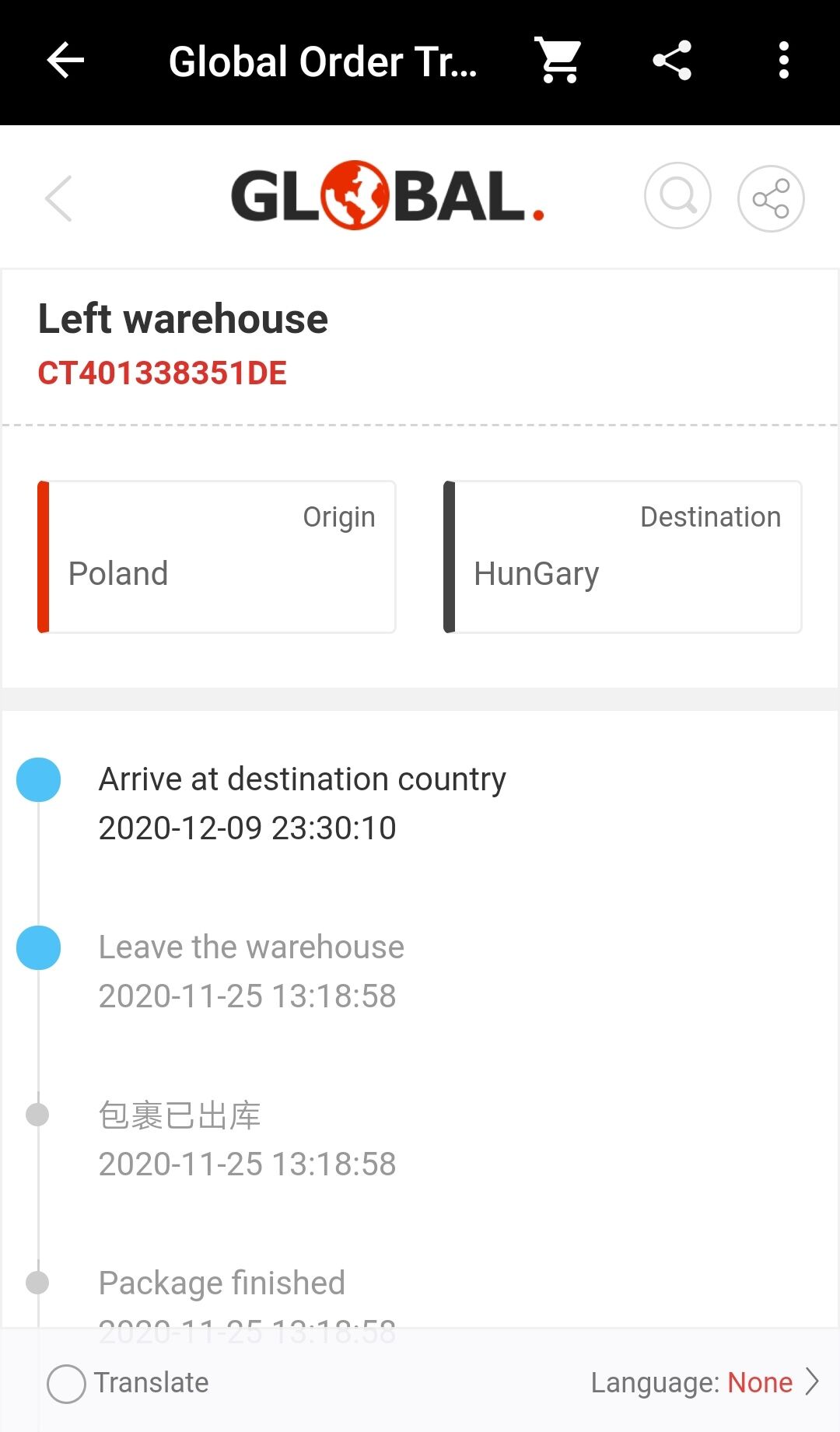
Task: Go back using the top bar arrow
Action: (x=65, y=61)
